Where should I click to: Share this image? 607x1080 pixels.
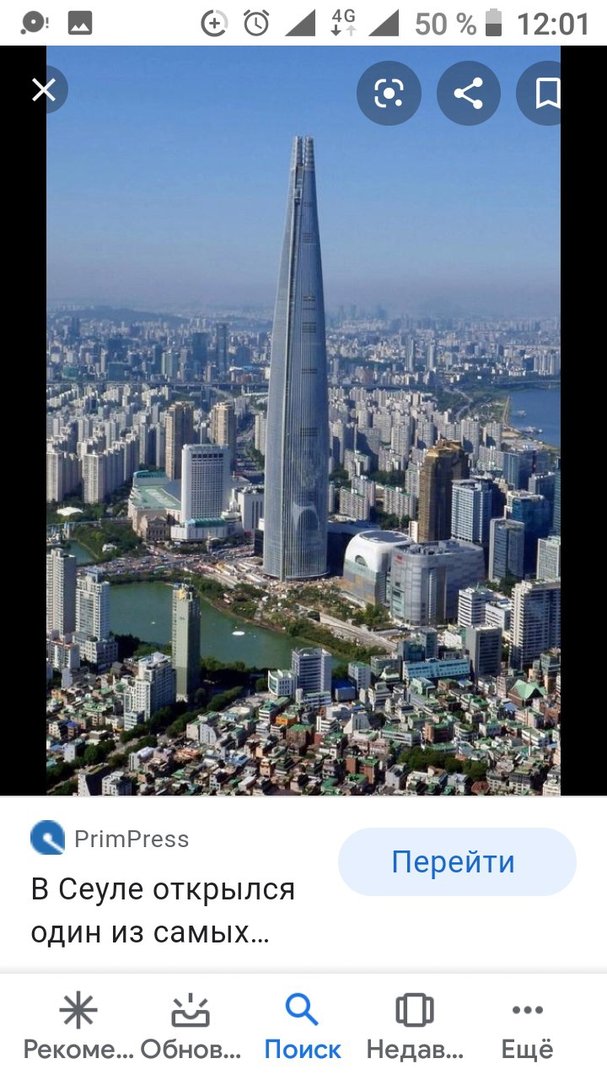point(469,93)
